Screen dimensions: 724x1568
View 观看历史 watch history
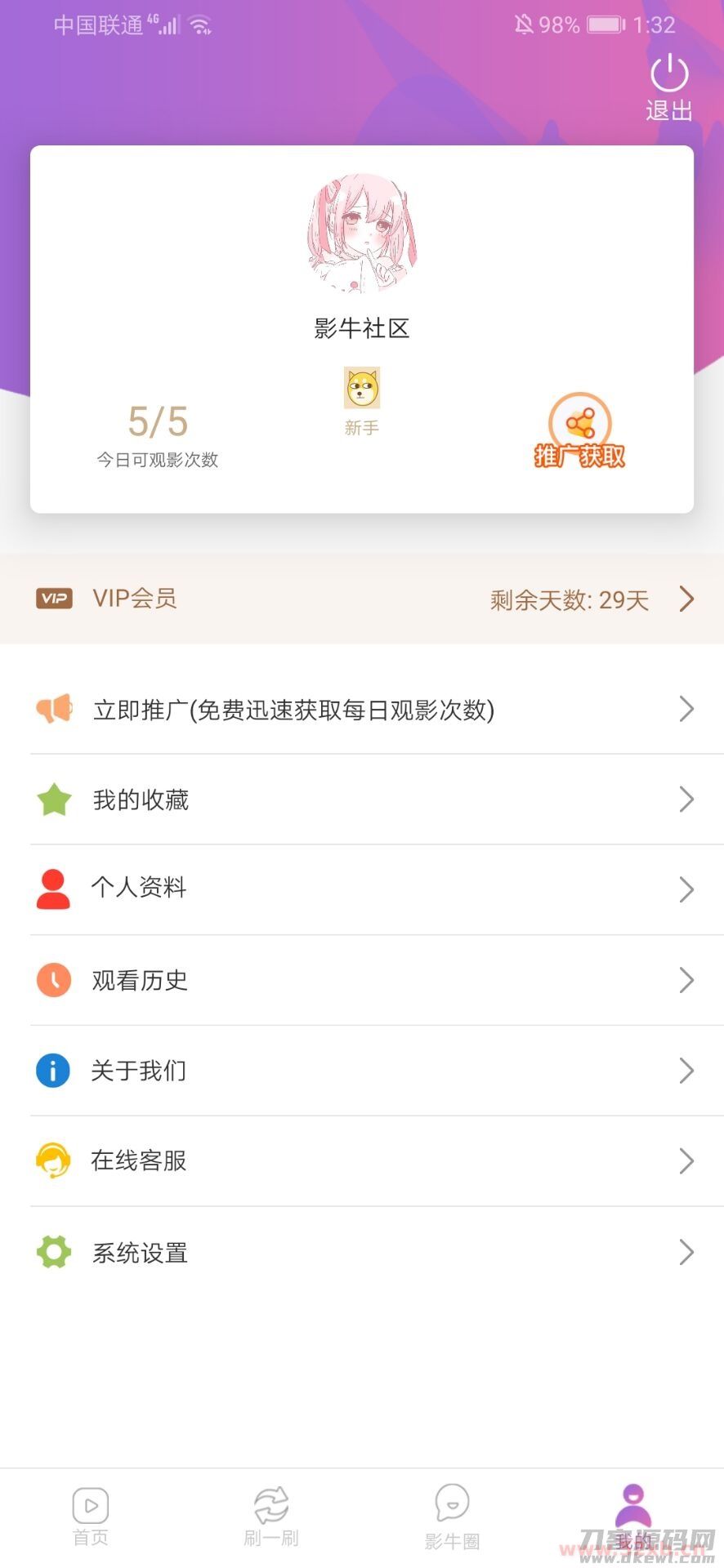coord(362,979)
